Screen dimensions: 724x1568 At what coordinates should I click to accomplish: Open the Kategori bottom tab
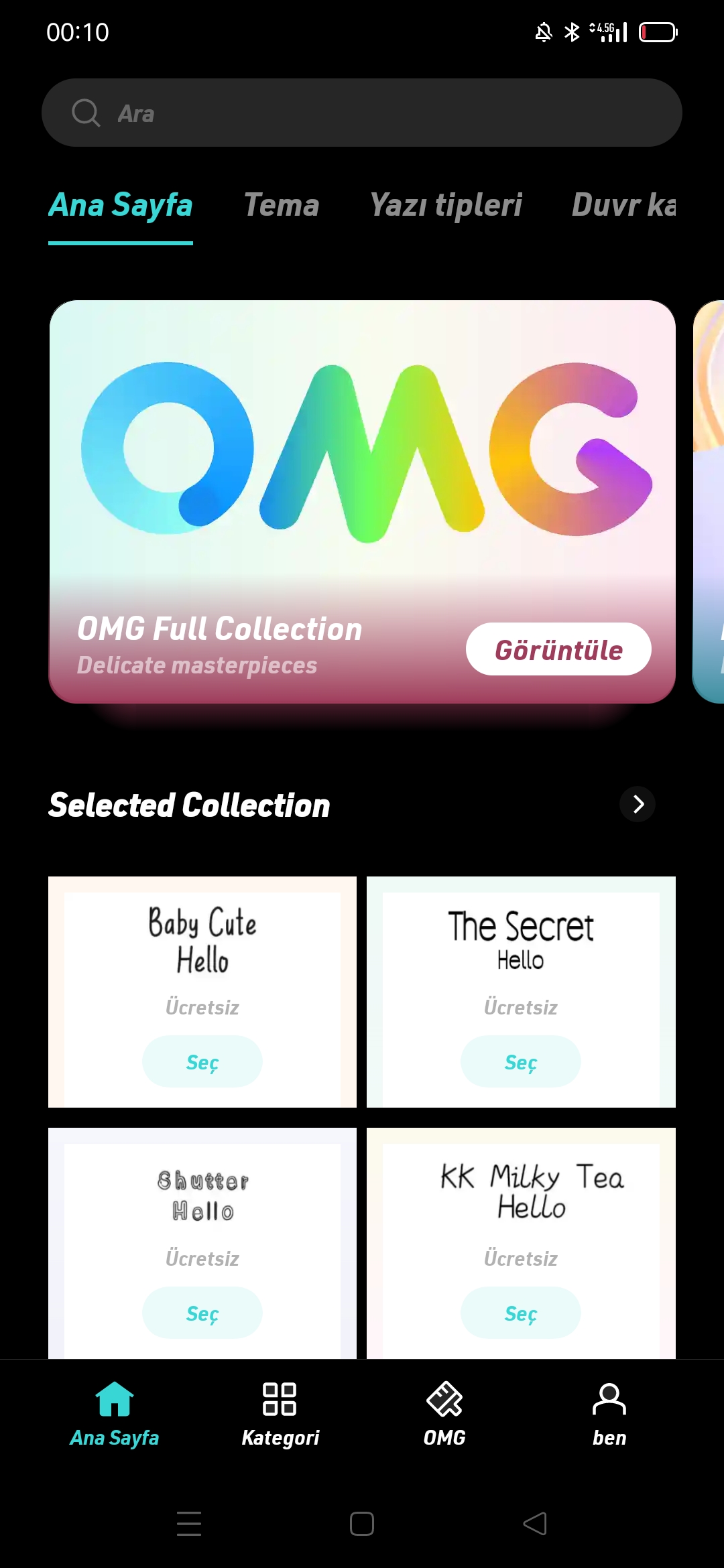(x=280, y=1414)
